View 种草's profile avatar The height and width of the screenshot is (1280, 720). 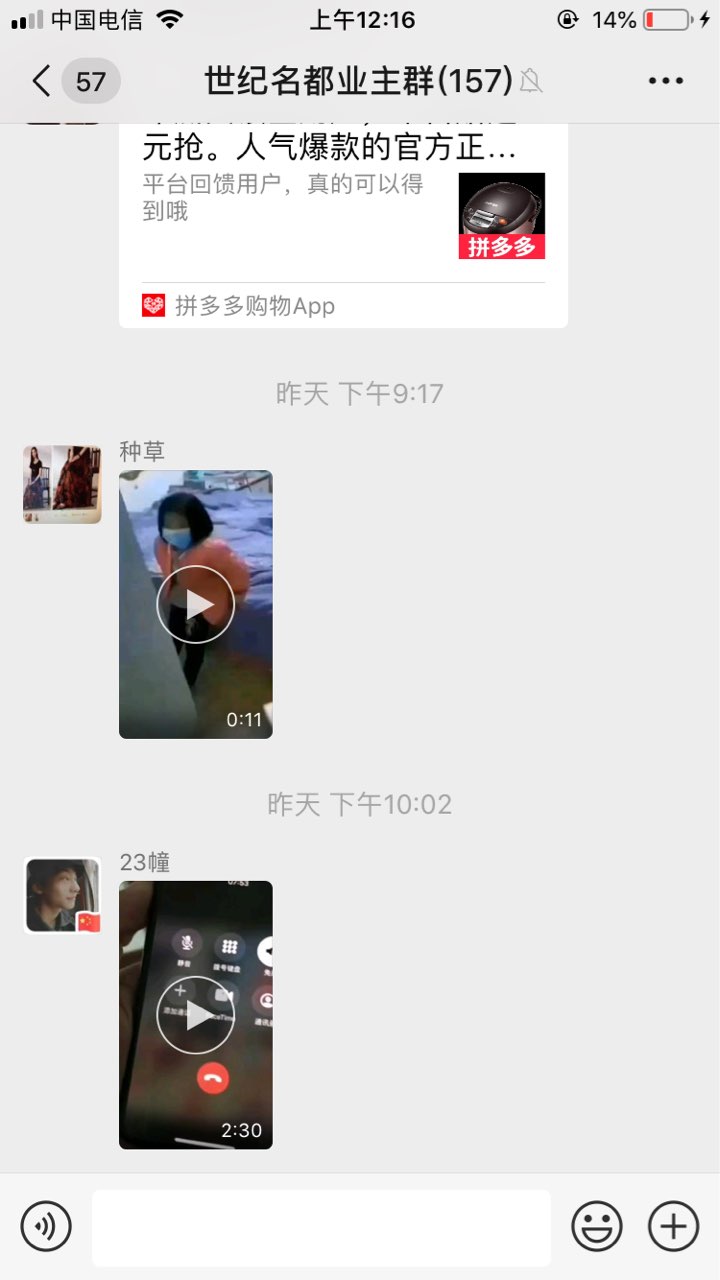(62, 484)
